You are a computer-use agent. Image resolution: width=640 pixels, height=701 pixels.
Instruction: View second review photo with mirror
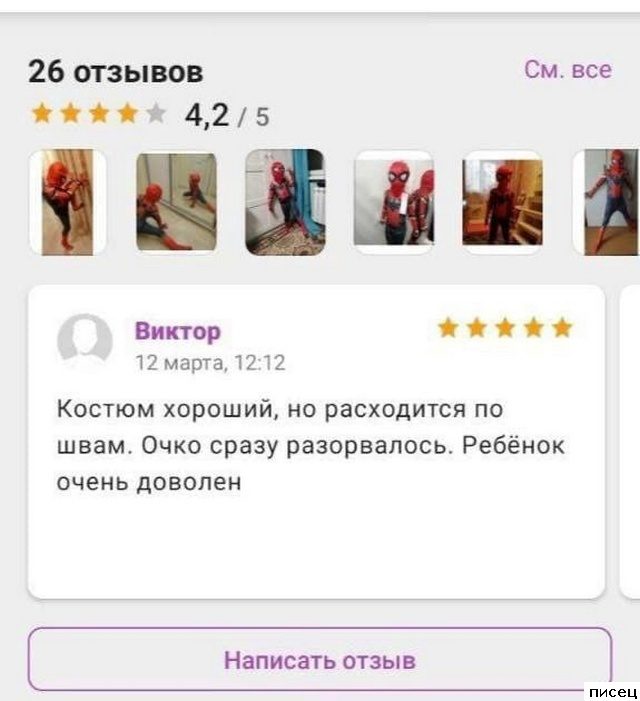point(176,202)
